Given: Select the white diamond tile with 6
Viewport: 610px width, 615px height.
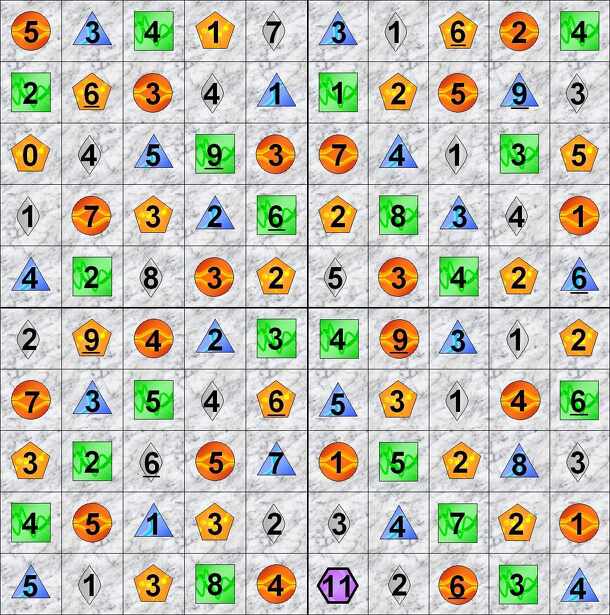Looking at the screenshot, I should [152, 463].
